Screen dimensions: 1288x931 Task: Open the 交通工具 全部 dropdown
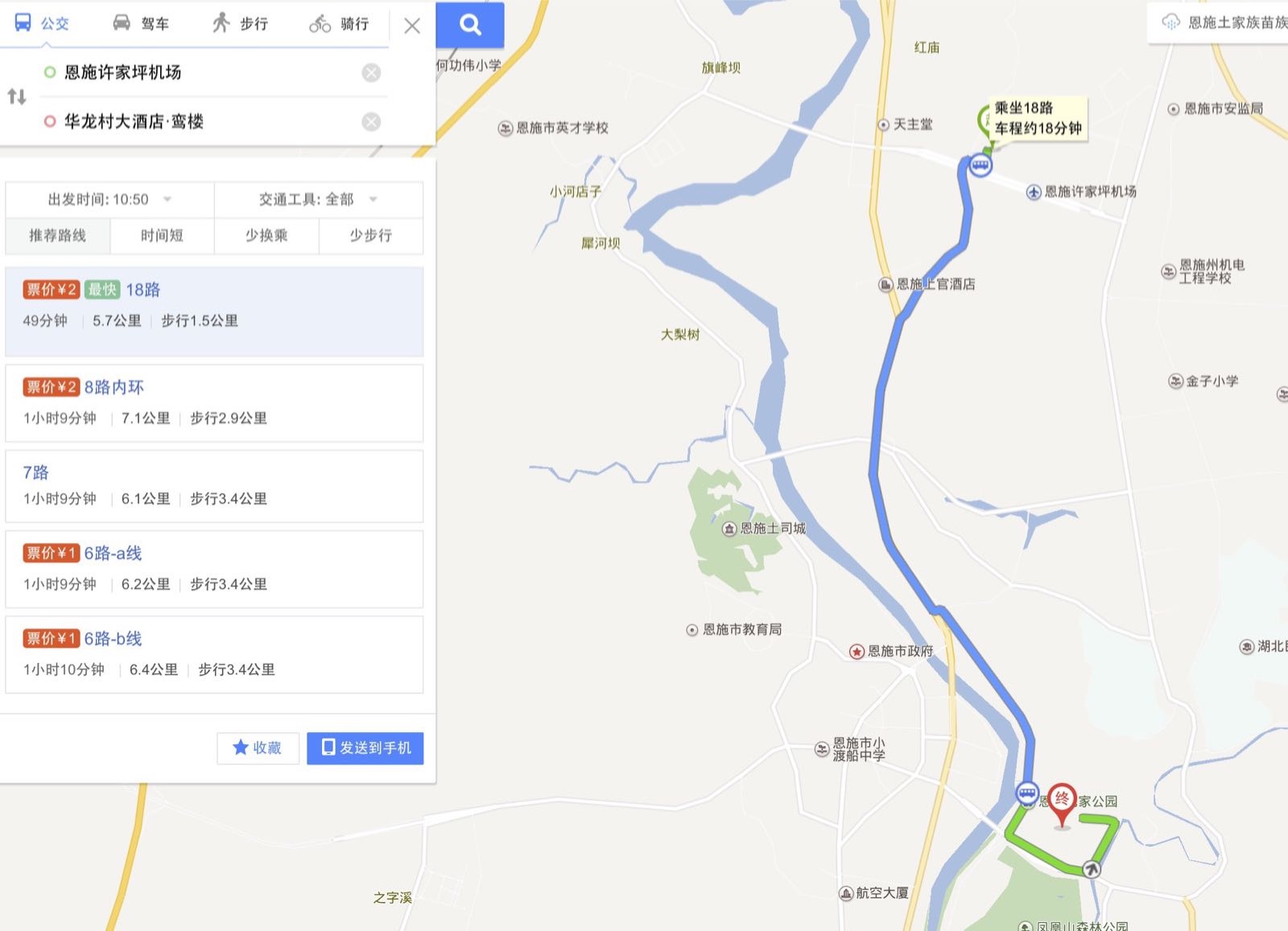(318, 199)
